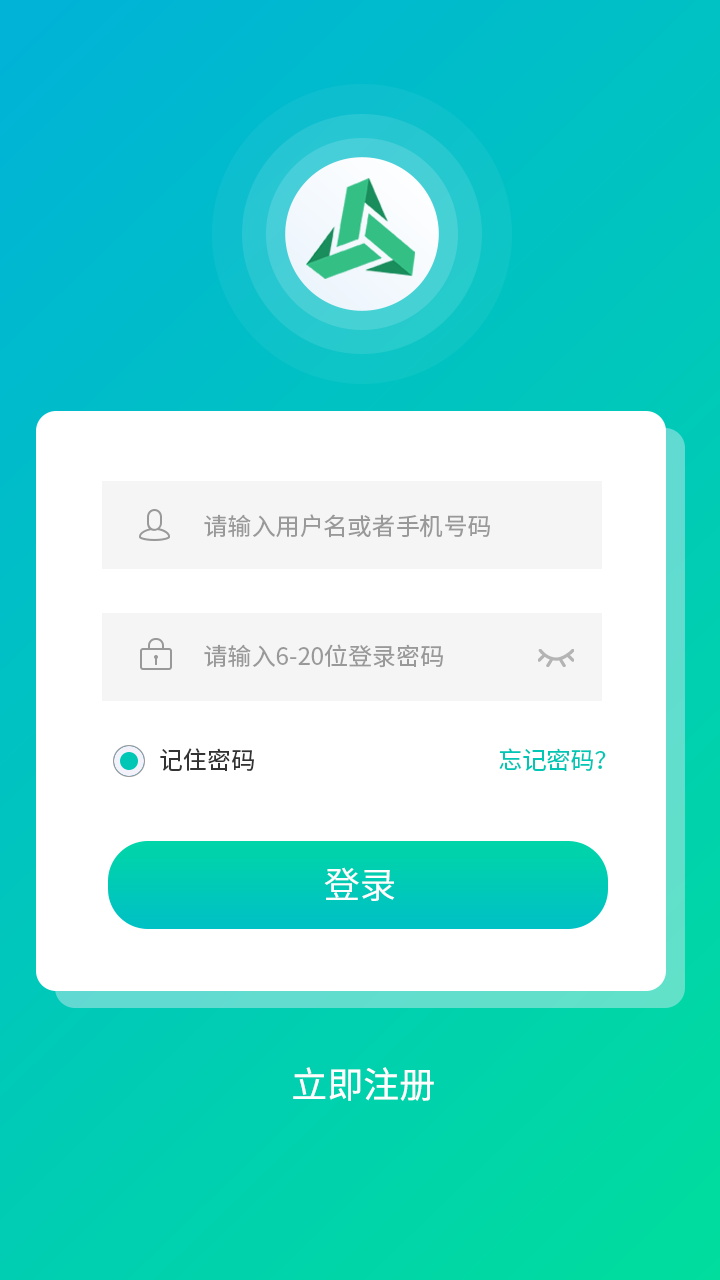Toggle password visibility eye icon
Screen dimensions: 720x1280
(x=556, y=657)
